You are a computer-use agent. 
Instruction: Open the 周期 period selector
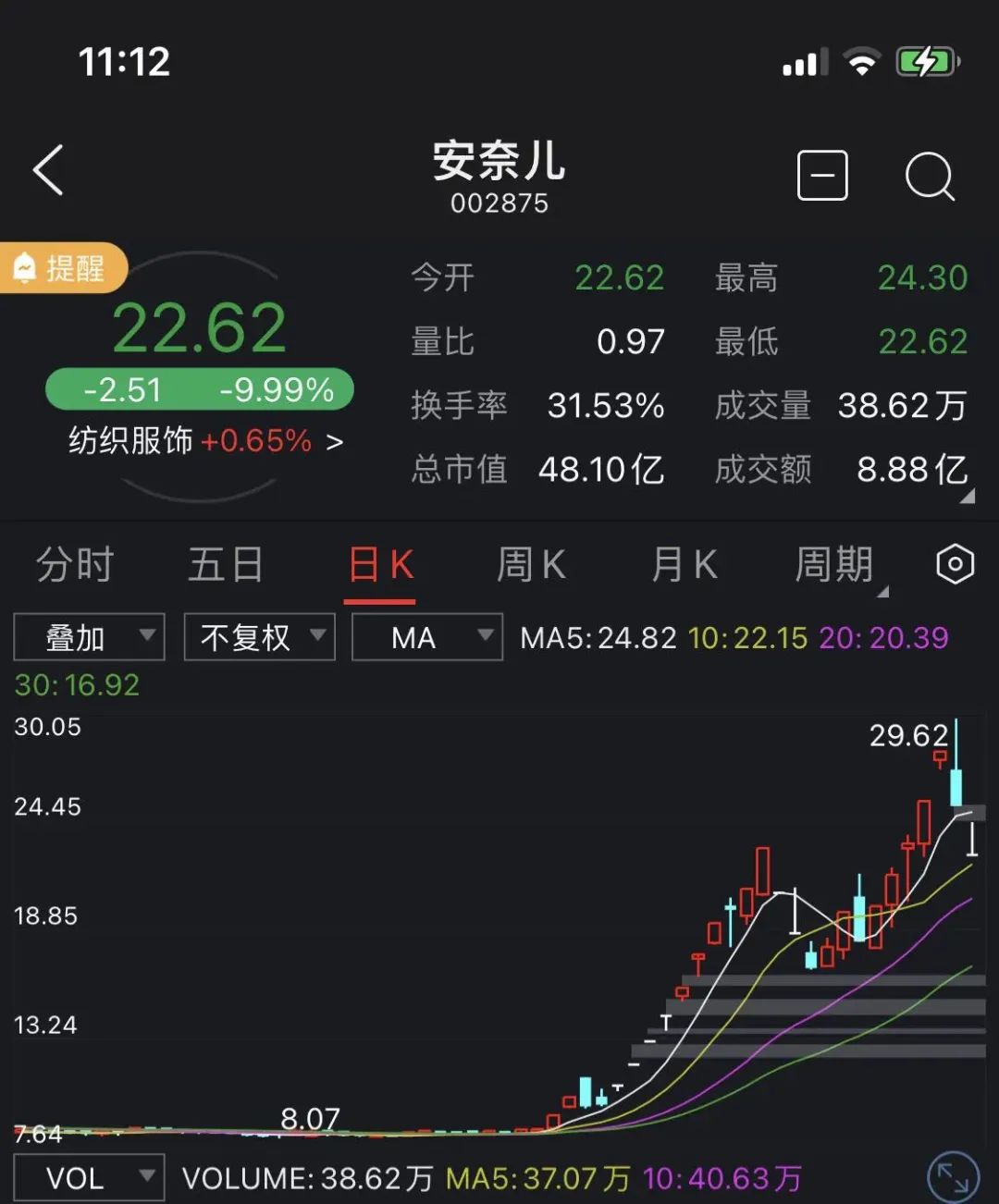(x=837, y=564)
